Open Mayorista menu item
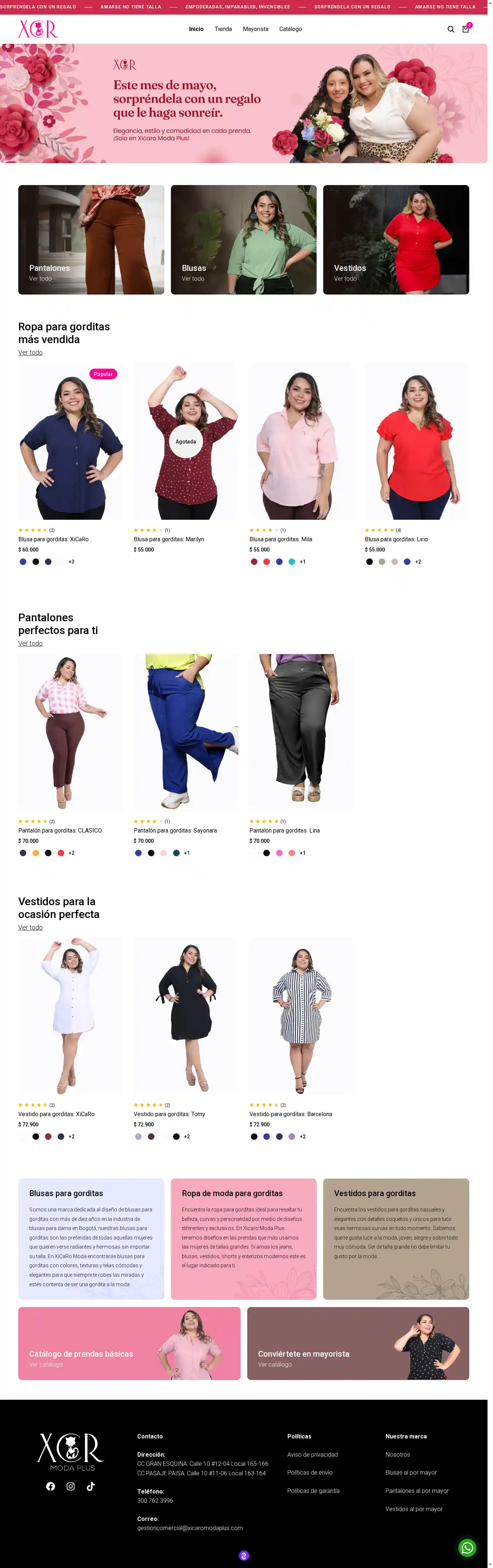 coord(255,29)
